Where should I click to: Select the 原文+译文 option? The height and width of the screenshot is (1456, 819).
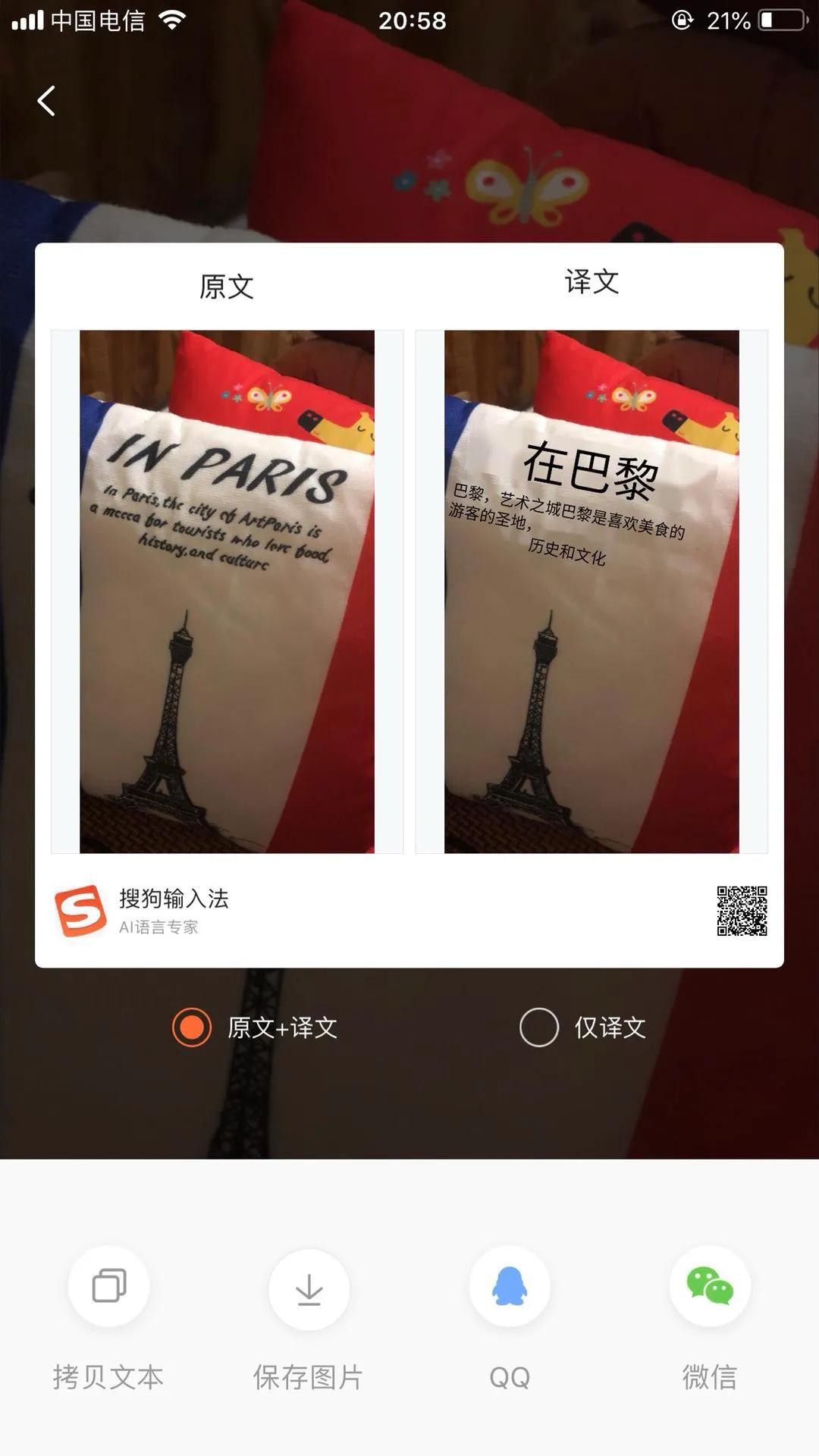pyautogui.click(x=192, y=1028)
